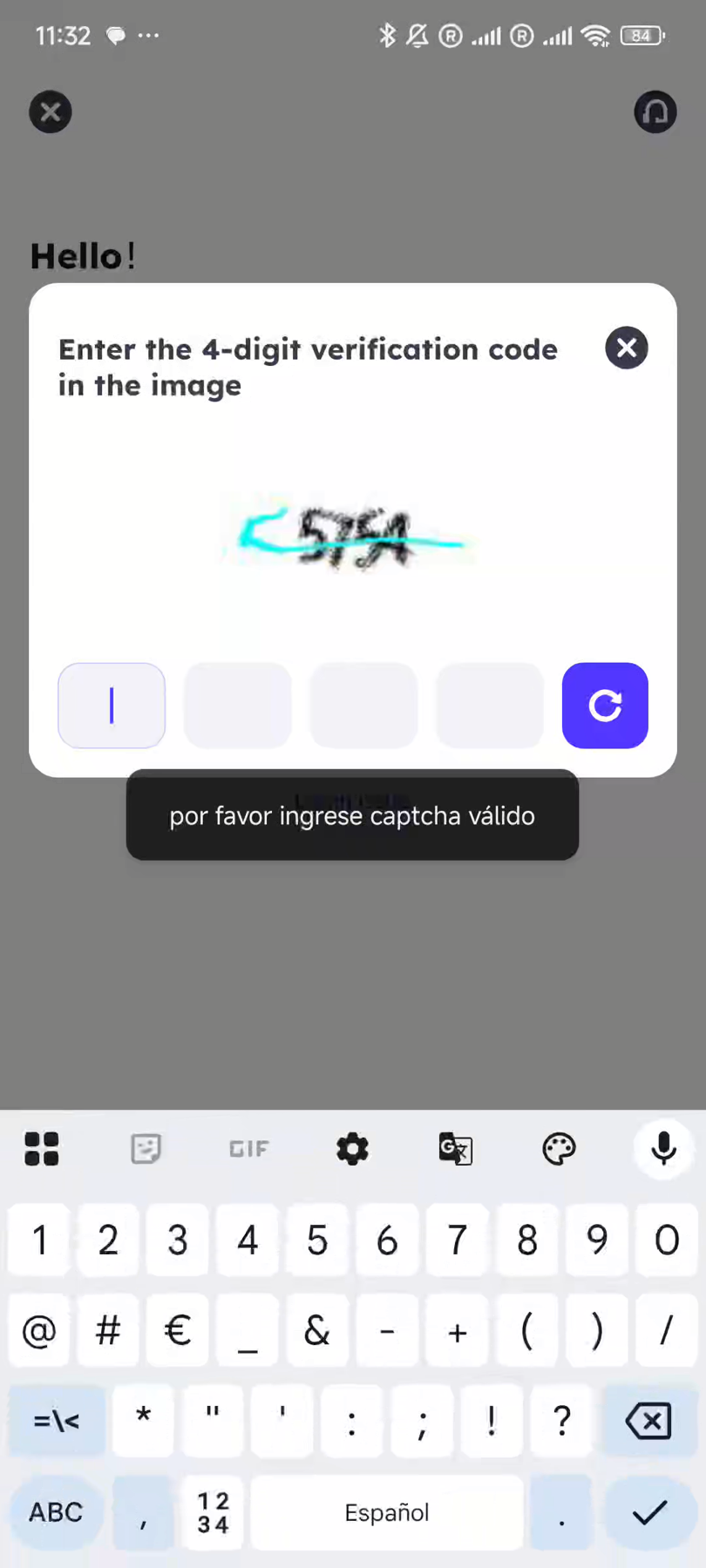This screenshot has height=1568, width=706.
Task: Open keyboard settings gear
Action: pos(352,1149)
